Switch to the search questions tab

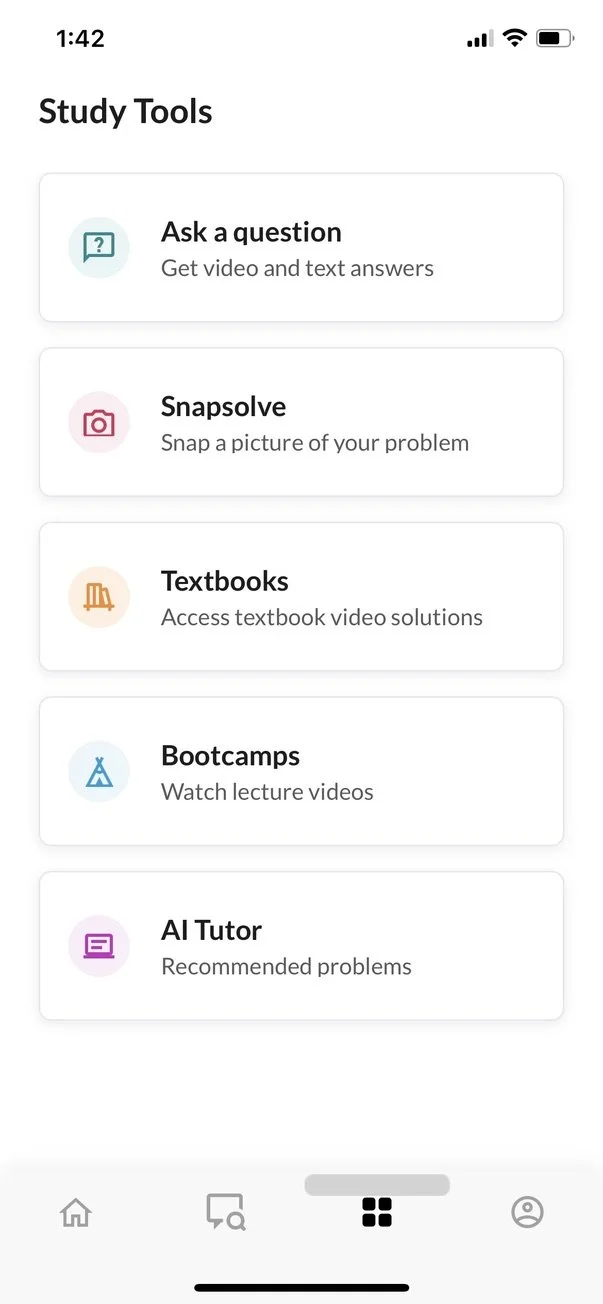click(x=226, y=1212)
